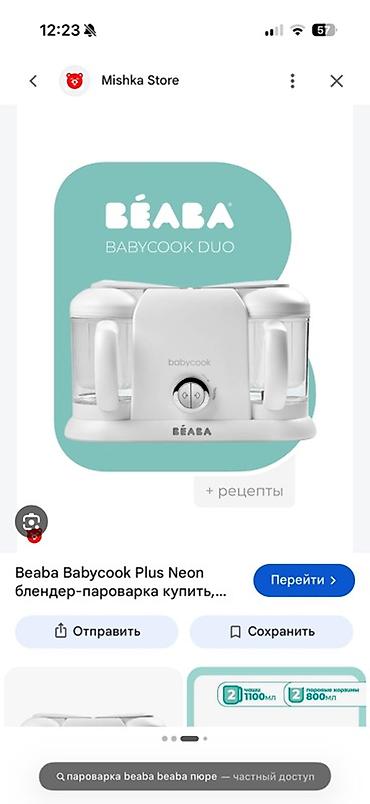Viewport: 370px width, 804px height.
Task: Close the image viewer
Action: tap(337, 81)
